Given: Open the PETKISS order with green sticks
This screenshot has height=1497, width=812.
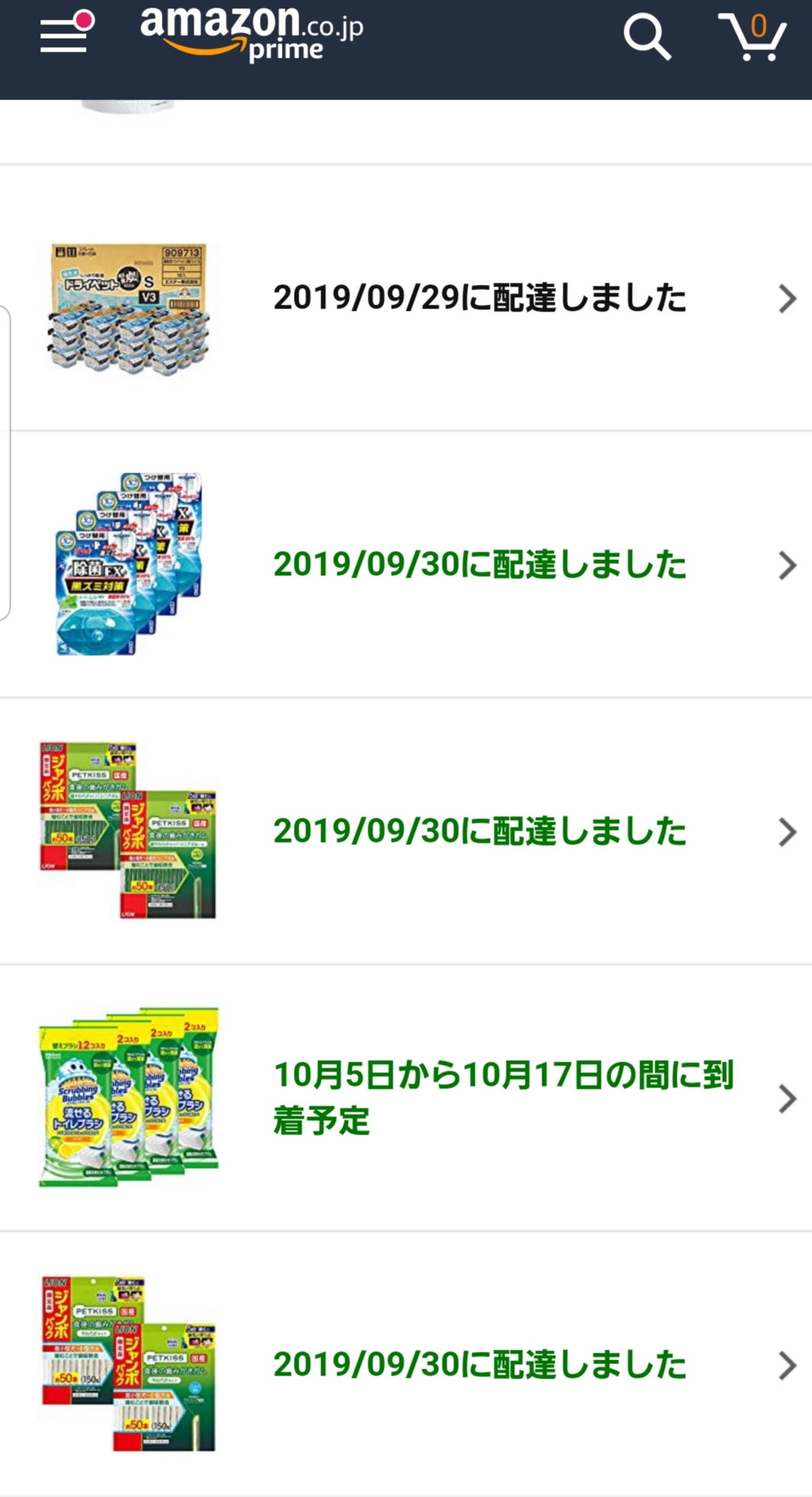Looking at the screenshot, I should (x=479, y=831).
